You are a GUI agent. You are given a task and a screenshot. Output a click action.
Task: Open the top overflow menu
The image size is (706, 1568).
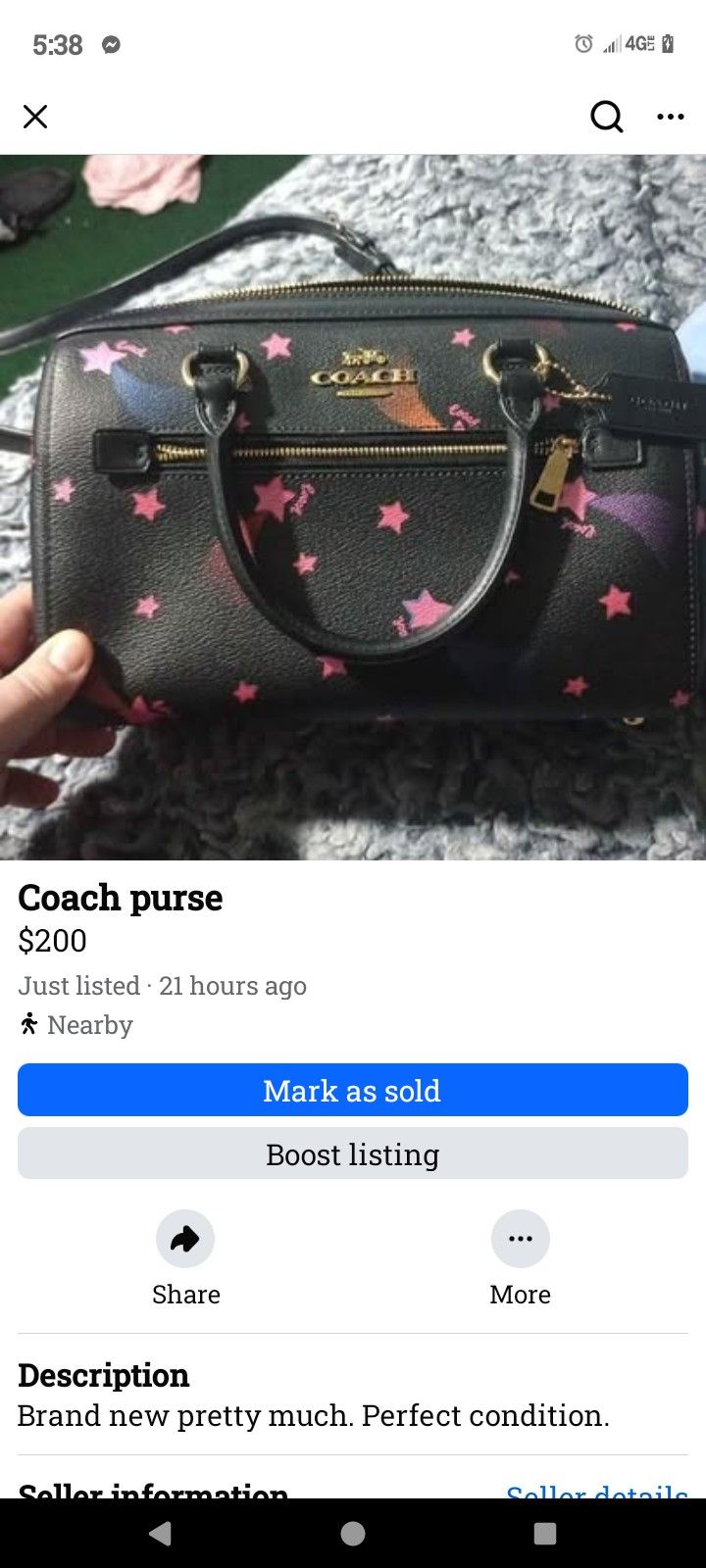tap(671, 118)
